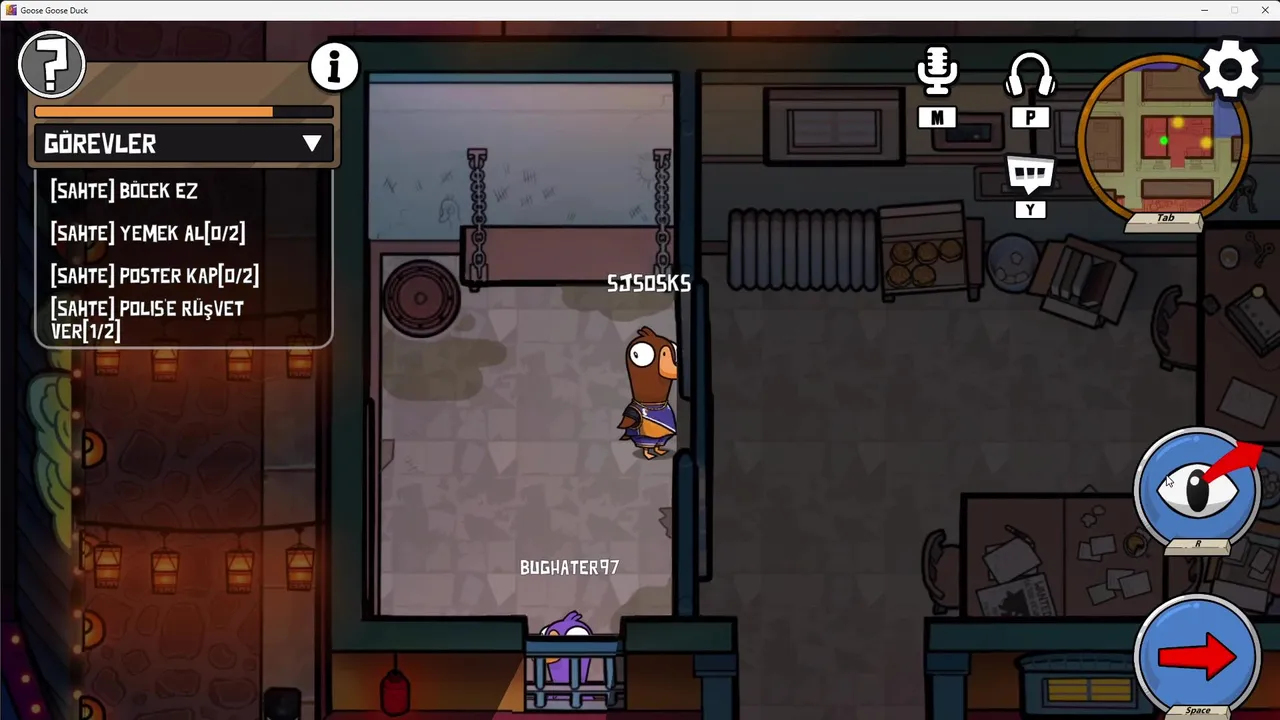Viewport: 1280px width, 720px height.
Task: Open the text chat bubble
Action: pyautogui.click(x=1030, y=177)
